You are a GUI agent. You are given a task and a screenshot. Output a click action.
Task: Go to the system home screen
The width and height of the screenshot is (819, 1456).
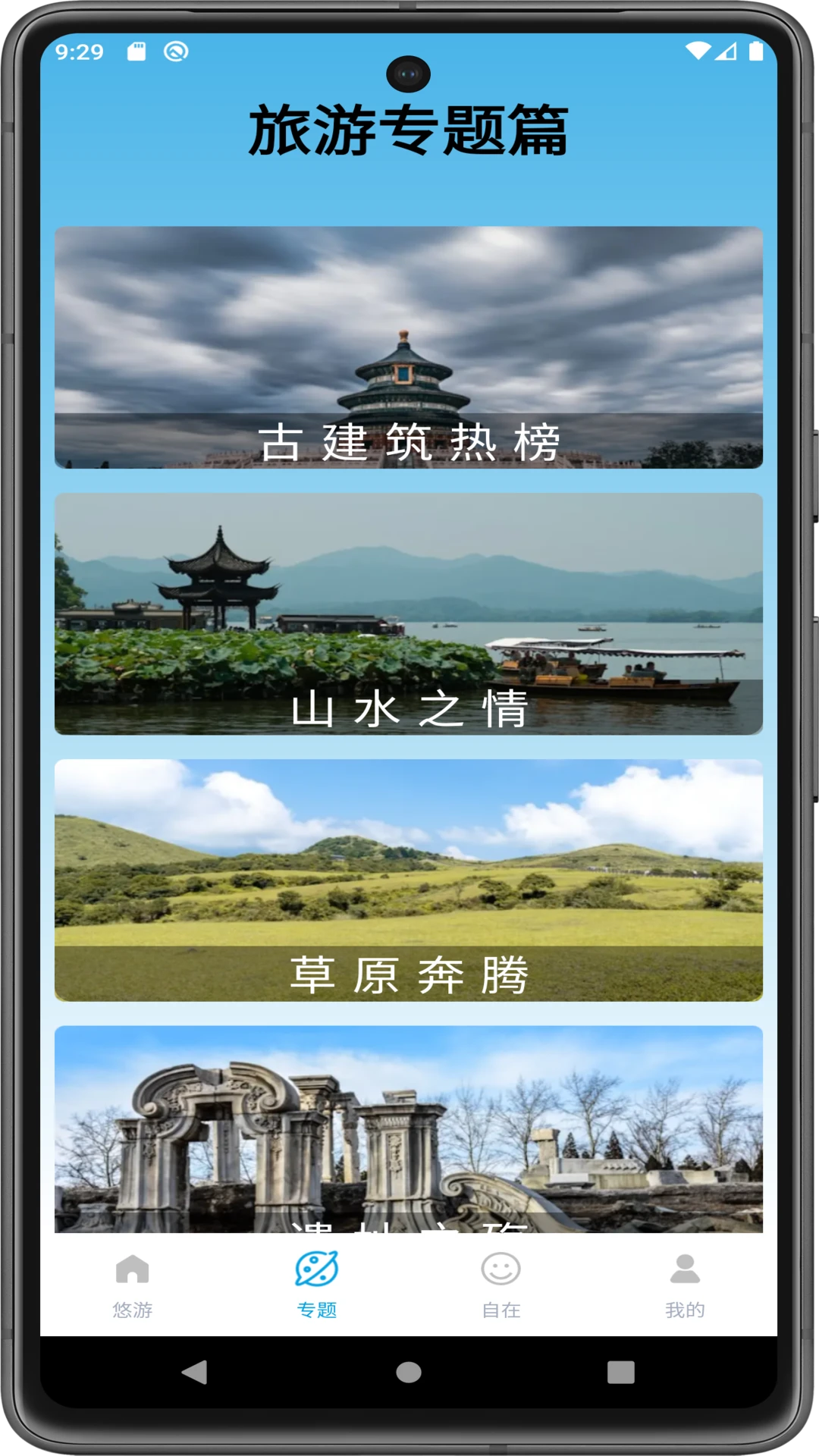coord(409,1372)
